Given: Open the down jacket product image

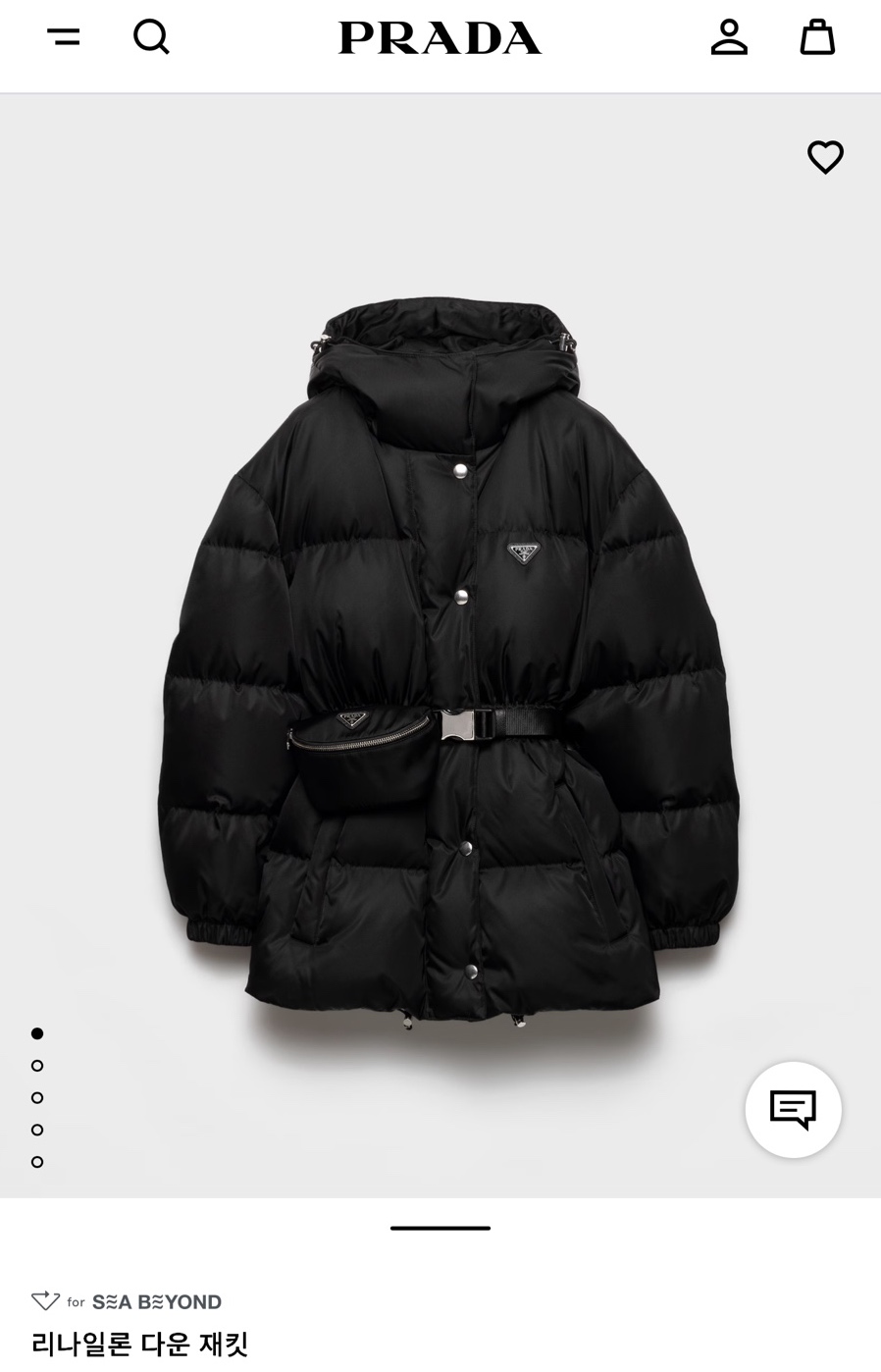Looking at the screenshot, I should 447,665.
